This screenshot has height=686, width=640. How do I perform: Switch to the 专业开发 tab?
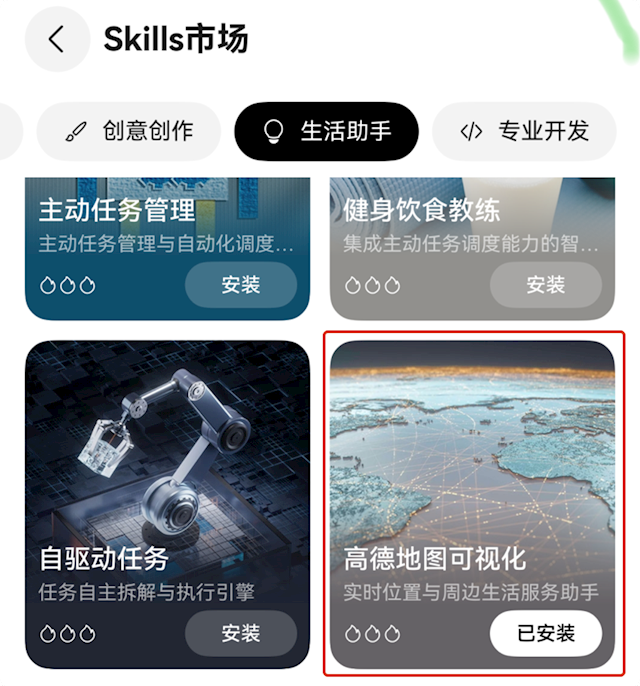pos(524,131)
